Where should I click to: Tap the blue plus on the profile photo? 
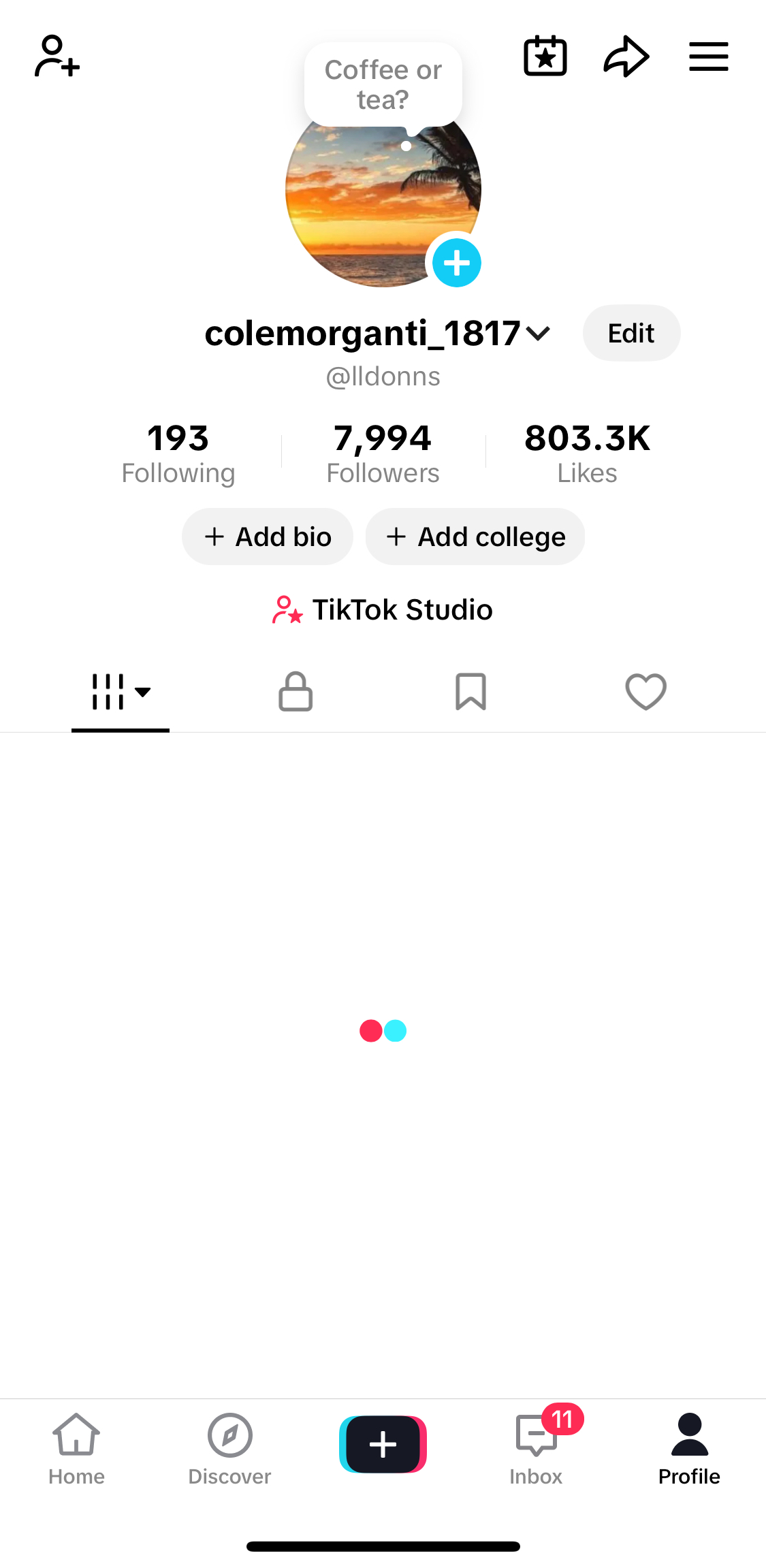pyautogui.click(x=457, y=262)
